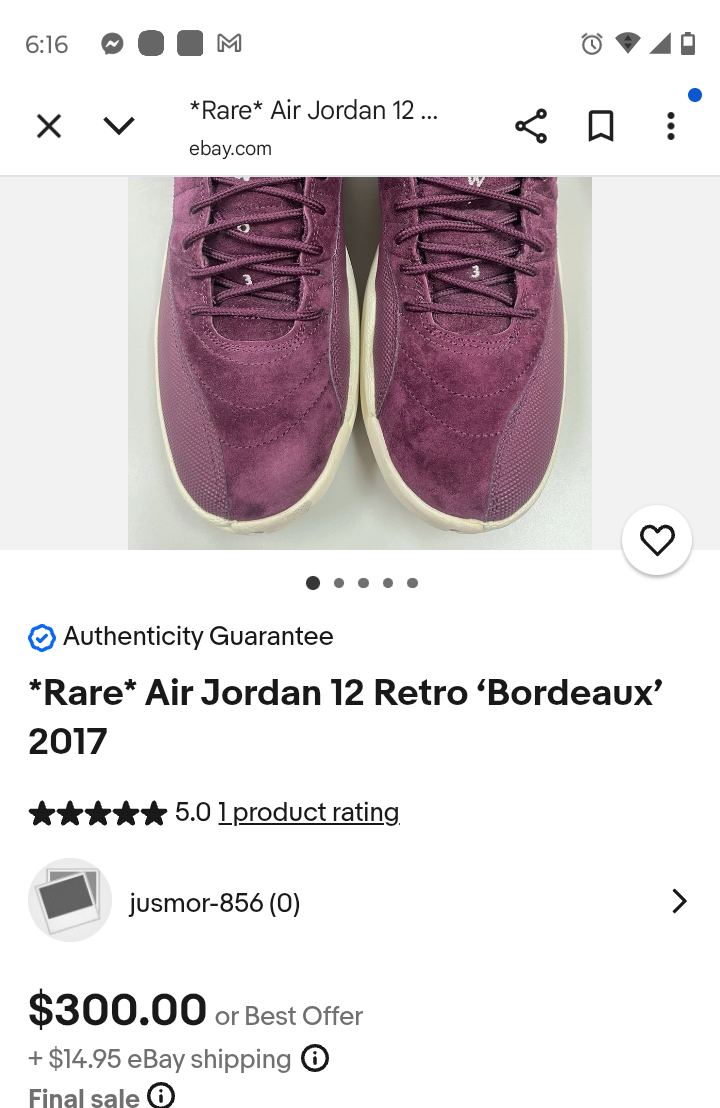Viewport: 720px width, 1108px height.
Task: Open the 1 product rating link
Action: click(308, 812)
